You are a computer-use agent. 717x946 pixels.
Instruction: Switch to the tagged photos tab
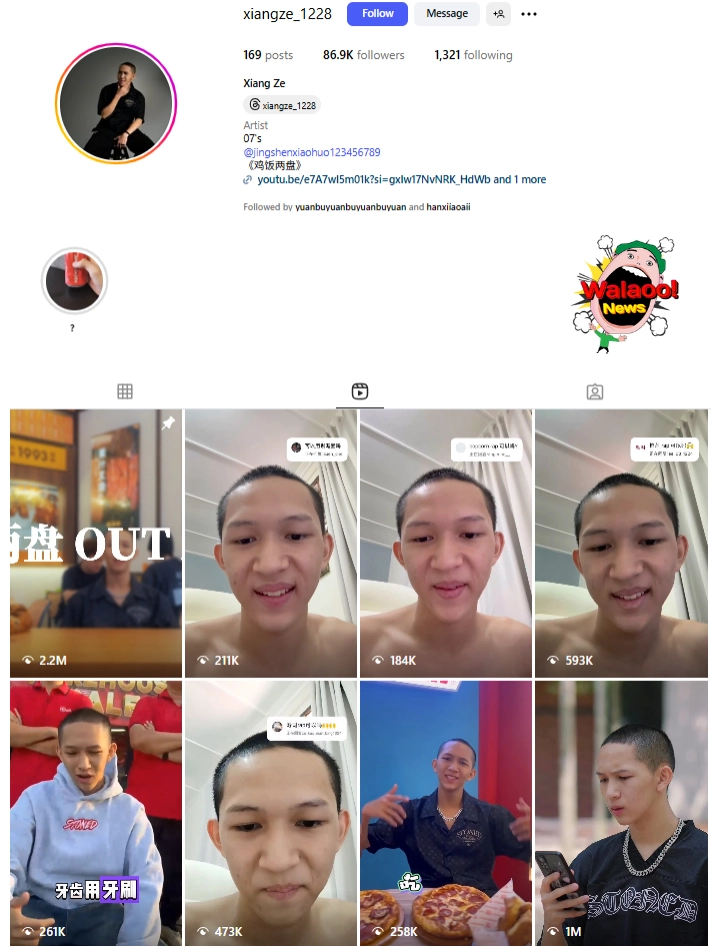[595, 392]
